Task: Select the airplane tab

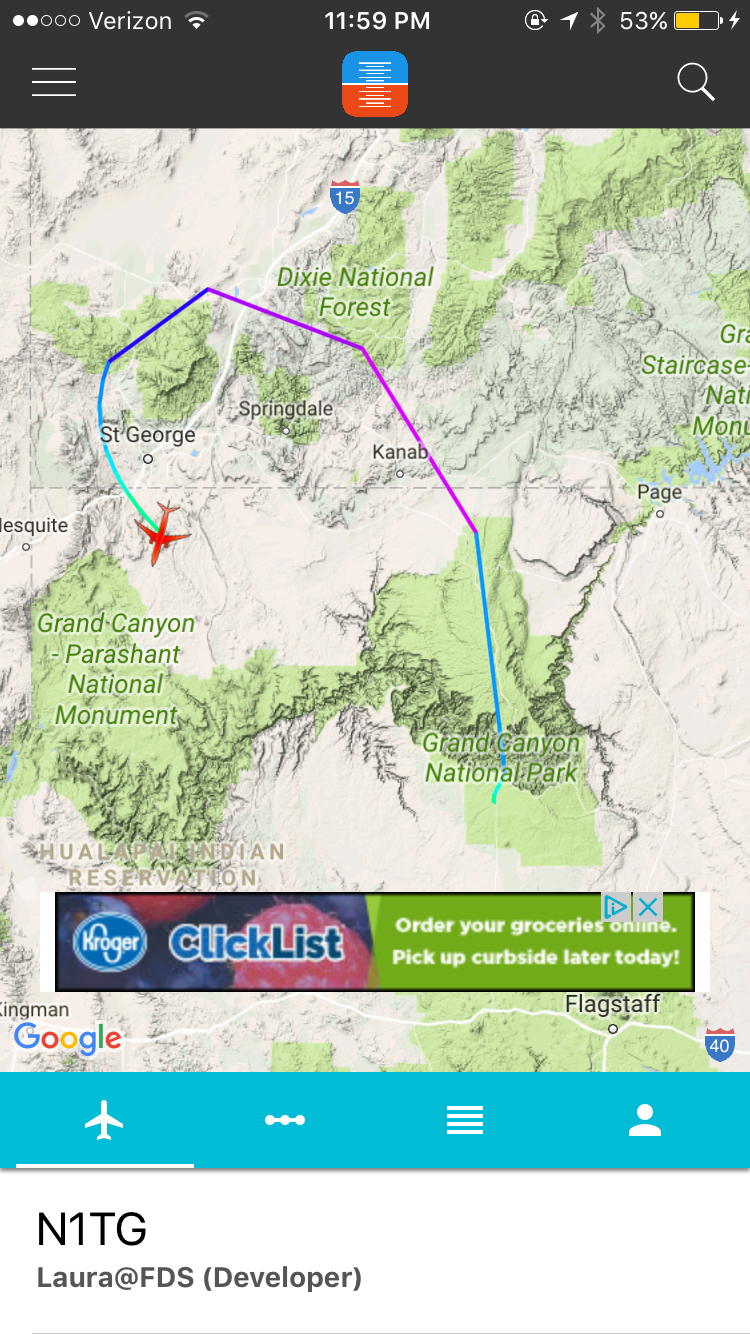Action: 104,1120
